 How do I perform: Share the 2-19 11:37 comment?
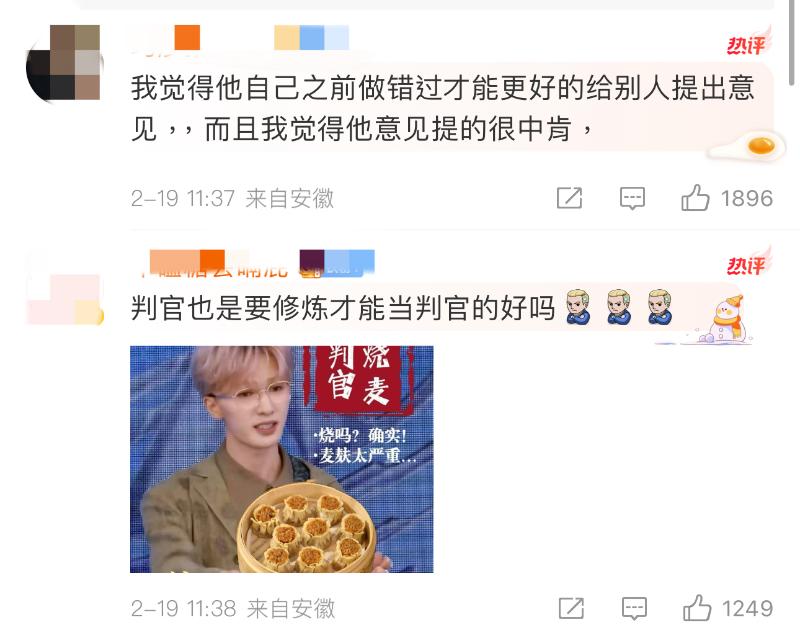[x=569, y=198]
